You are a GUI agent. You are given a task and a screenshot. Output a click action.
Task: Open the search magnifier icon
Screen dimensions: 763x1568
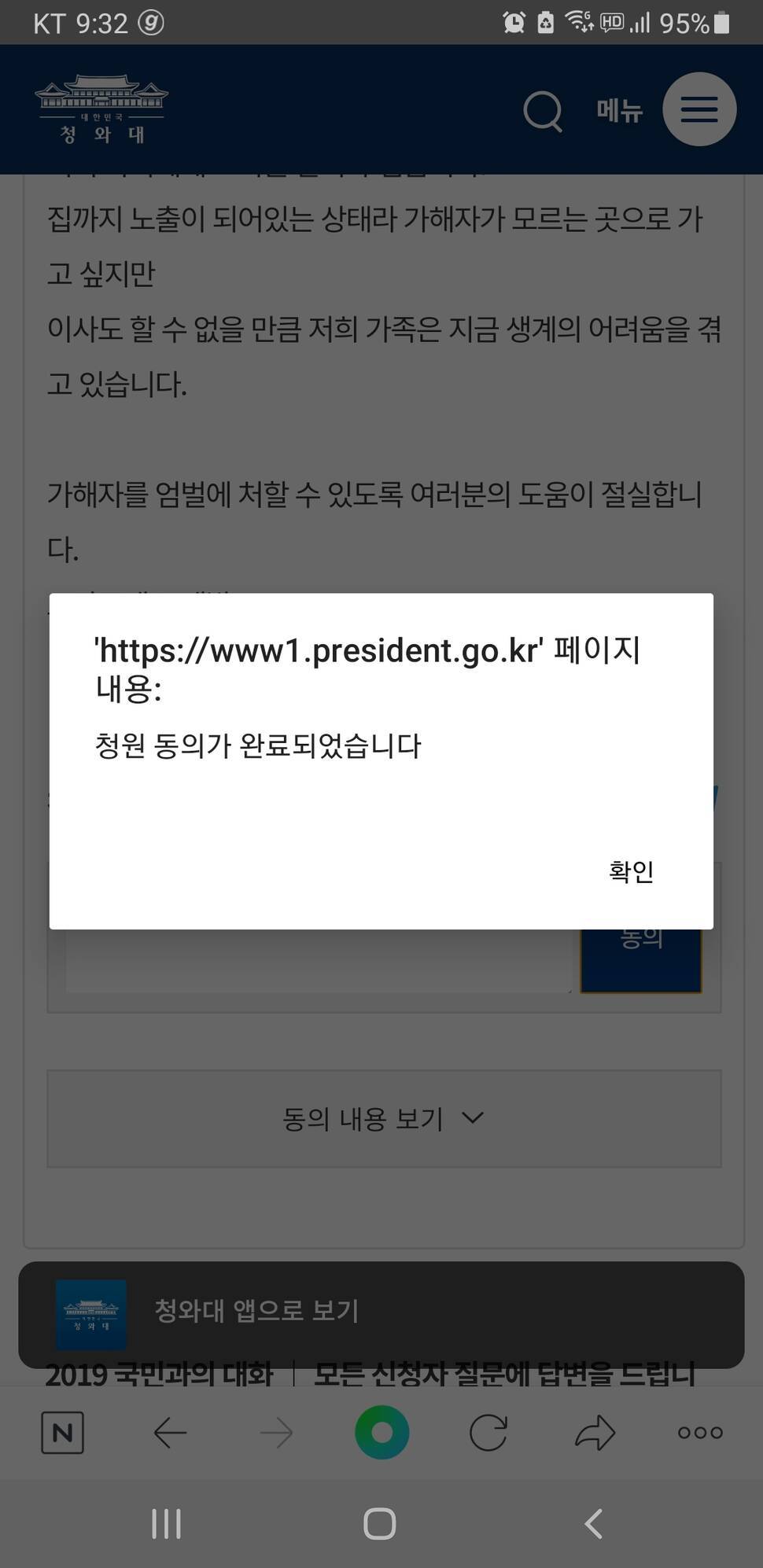coord(544,111)
